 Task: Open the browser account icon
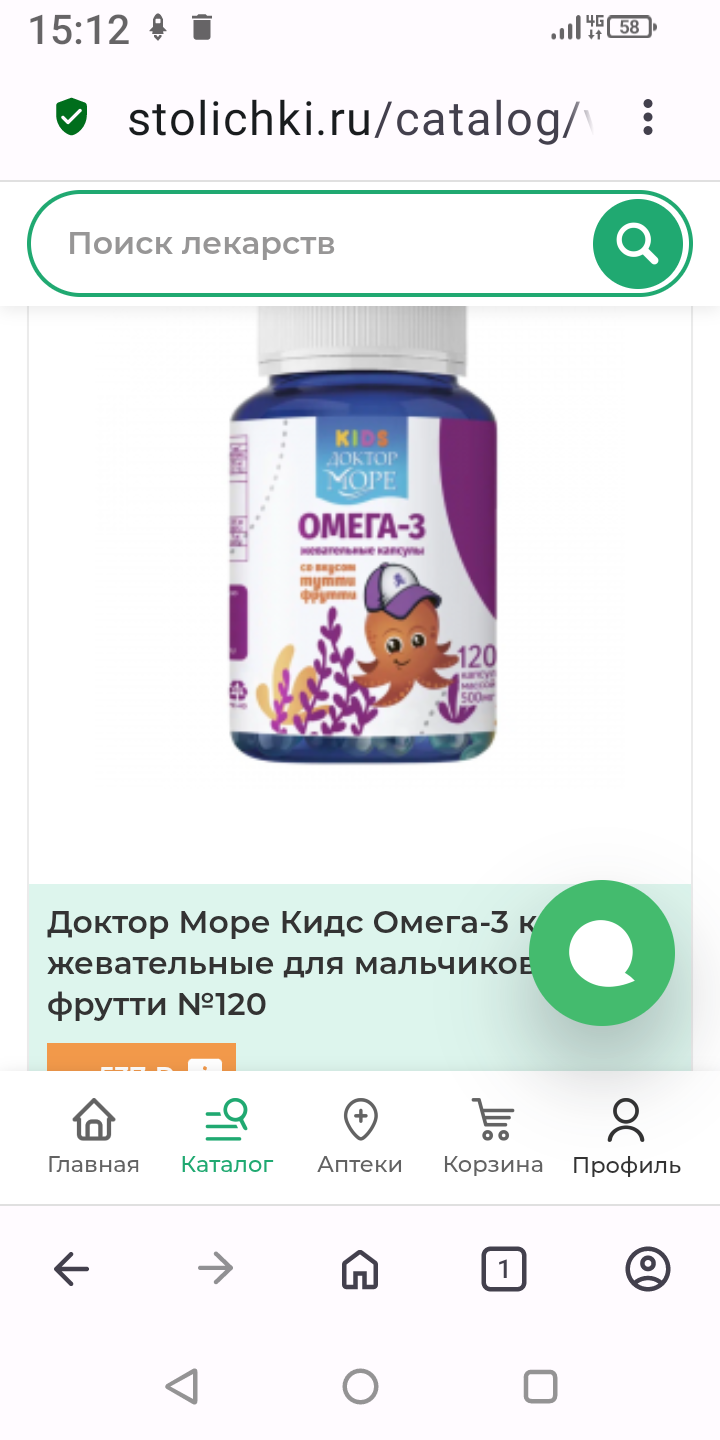pos(647,1270)
